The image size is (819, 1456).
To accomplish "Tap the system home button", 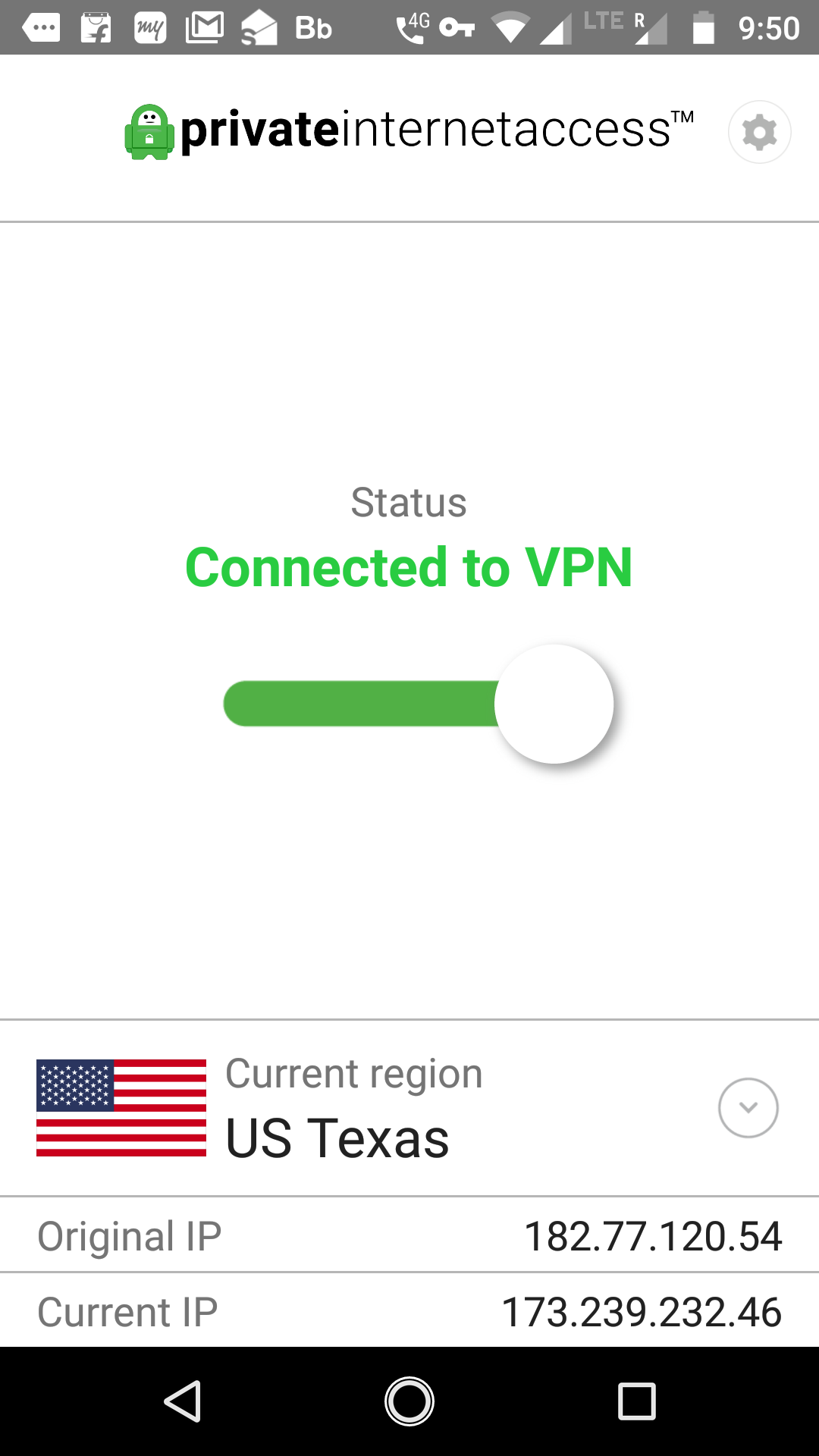I will point(409,1401).
